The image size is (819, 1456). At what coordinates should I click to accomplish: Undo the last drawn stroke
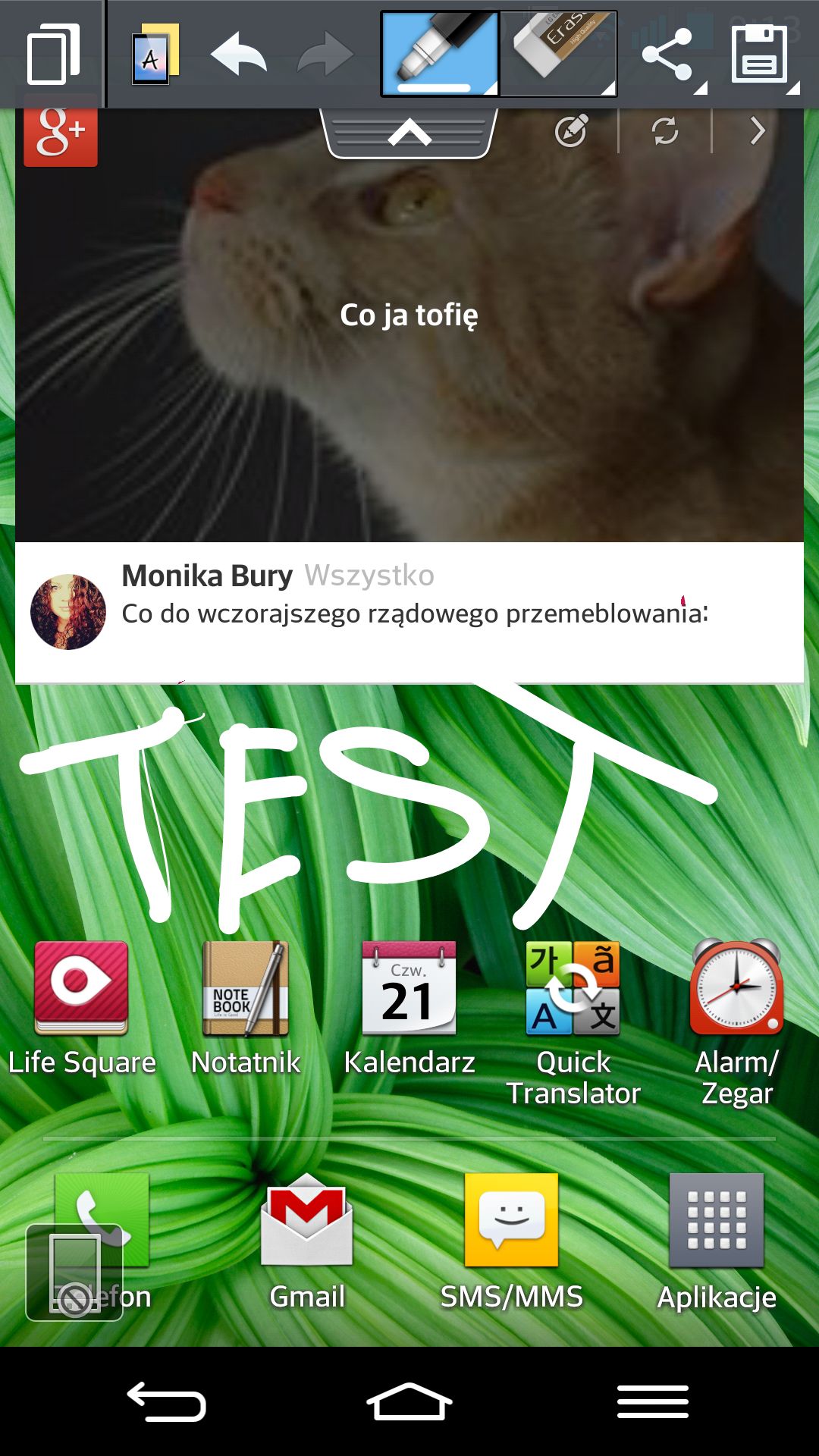pyautogui.click(x=239, y=55)
